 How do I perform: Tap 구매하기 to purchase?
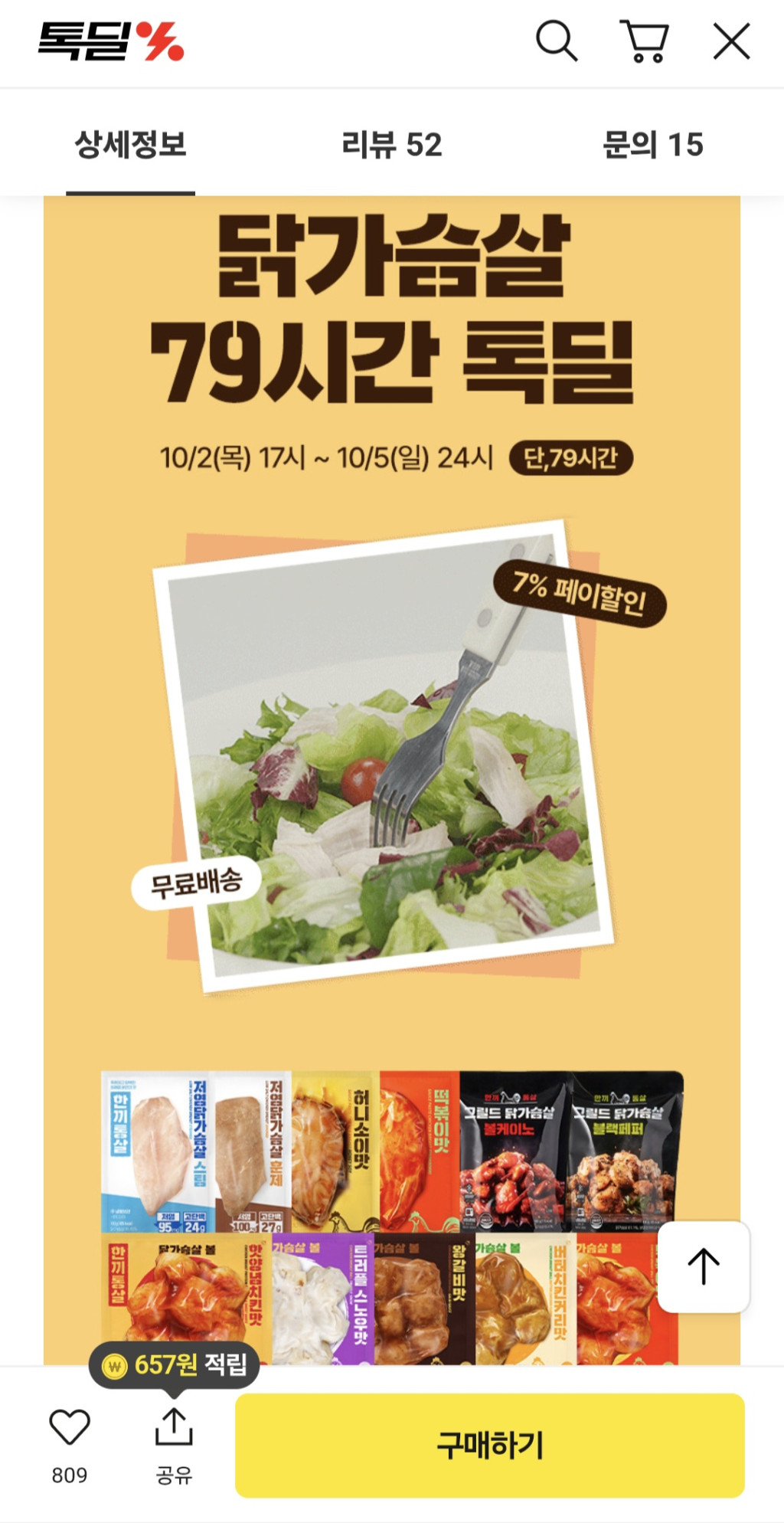(489, 1445)
